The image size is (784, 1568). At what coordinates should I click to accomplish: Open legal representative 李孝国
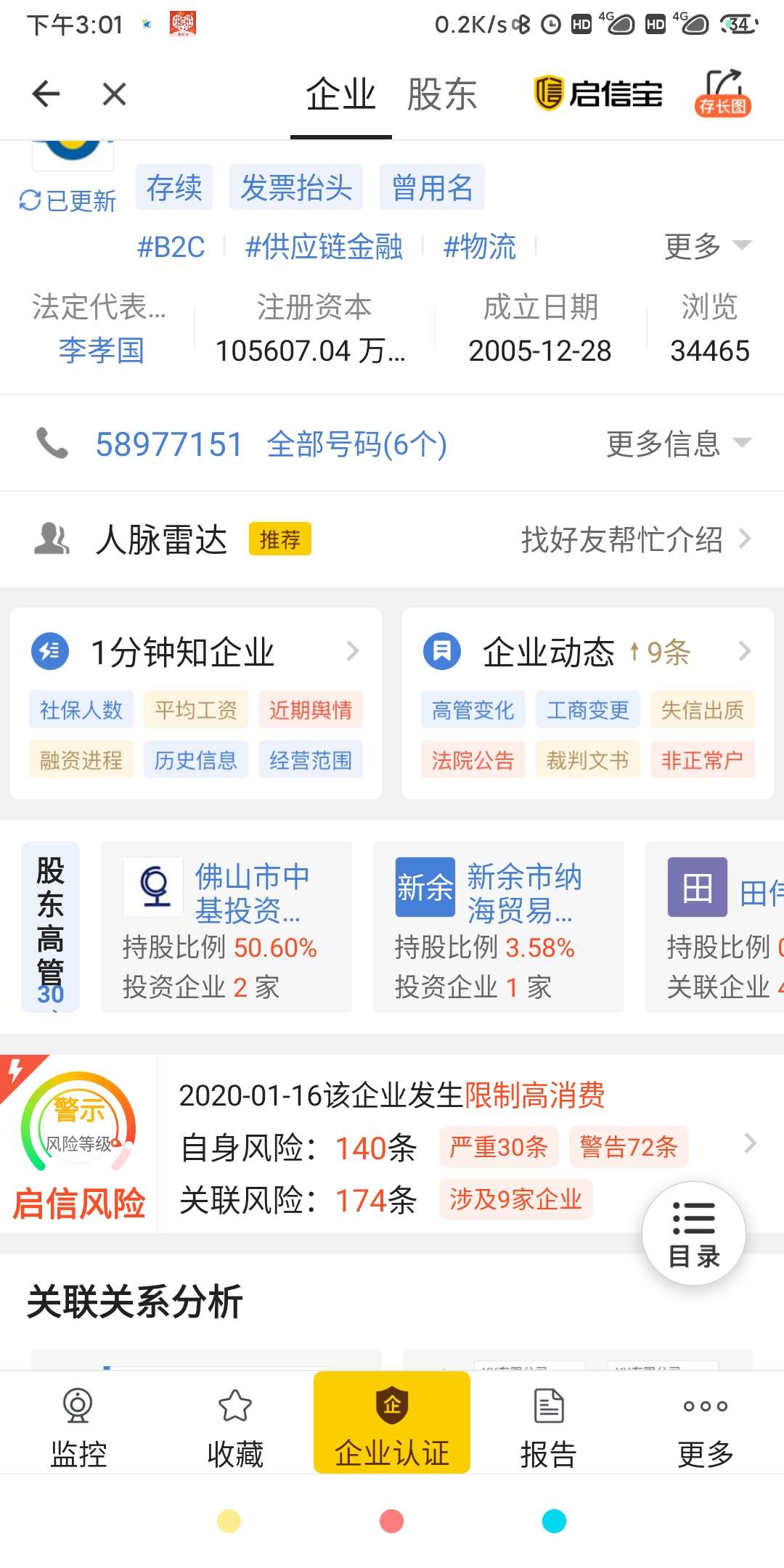point(101,351)
